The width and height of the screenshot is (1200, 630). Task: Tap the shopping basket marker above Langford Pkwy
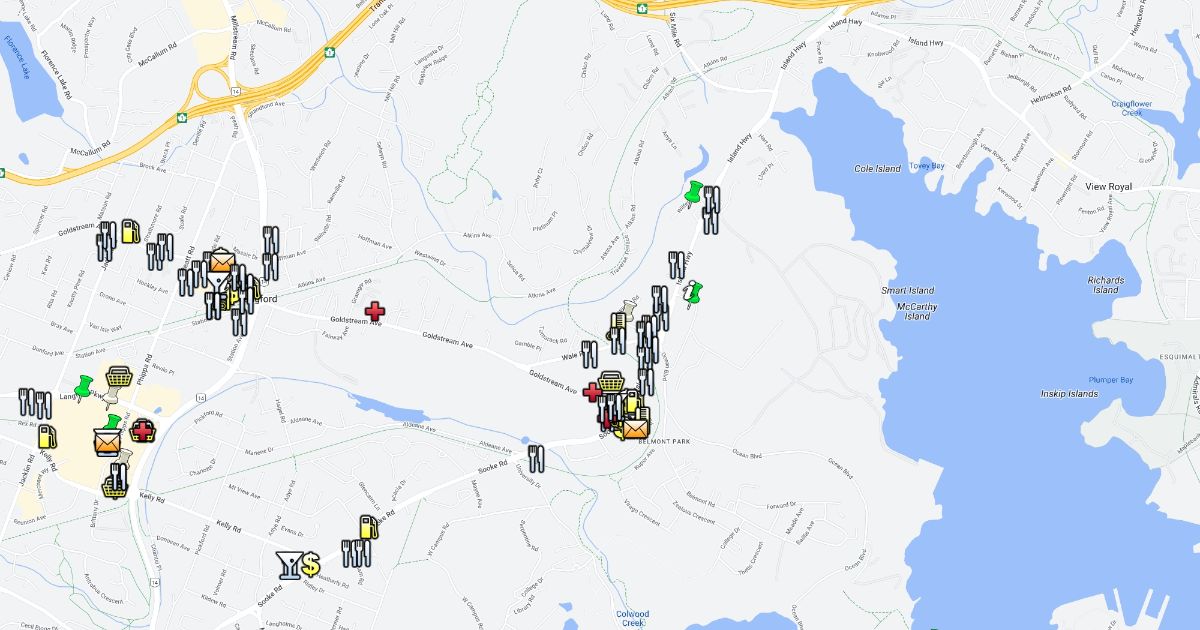(x=119, y=377)
